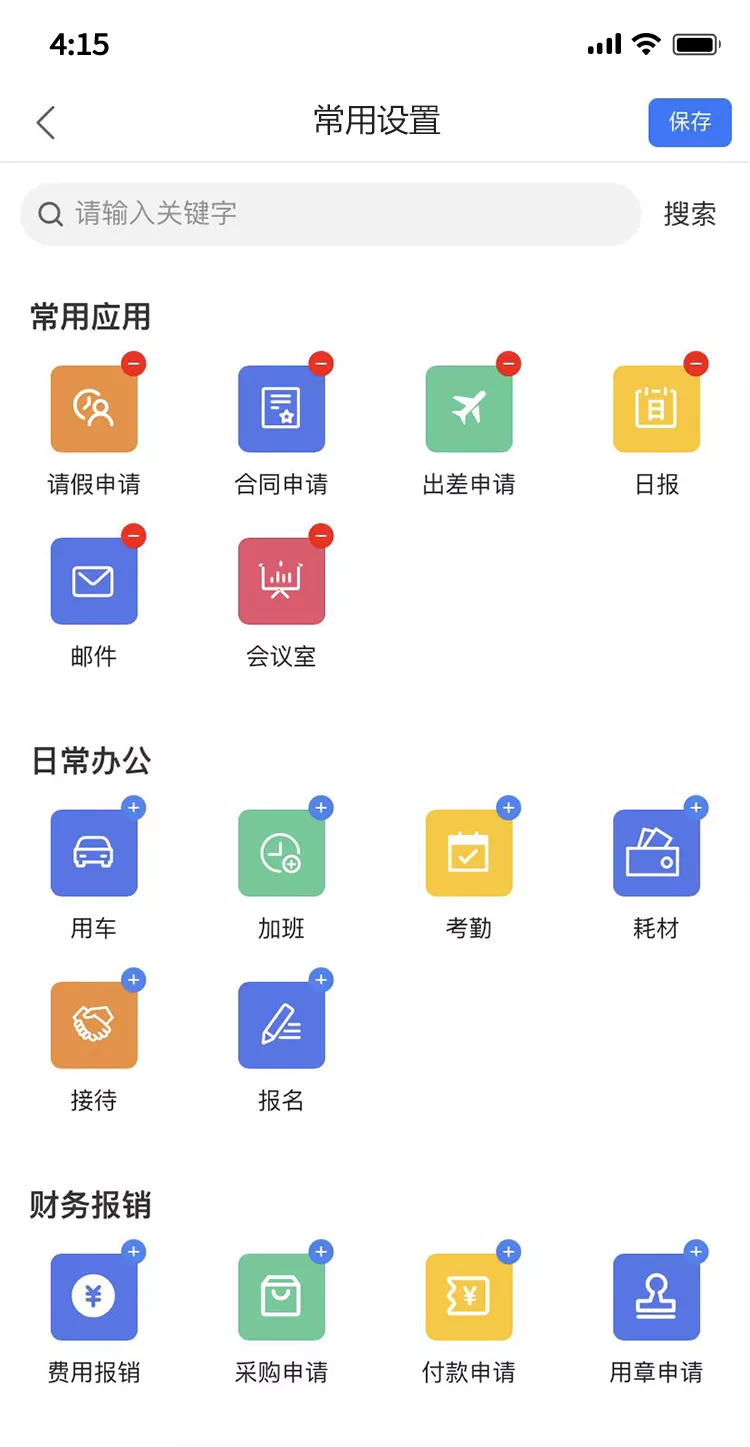Select the 耗材 consumables wallet icon
The image size is (750, 1447).
point(656,852)
